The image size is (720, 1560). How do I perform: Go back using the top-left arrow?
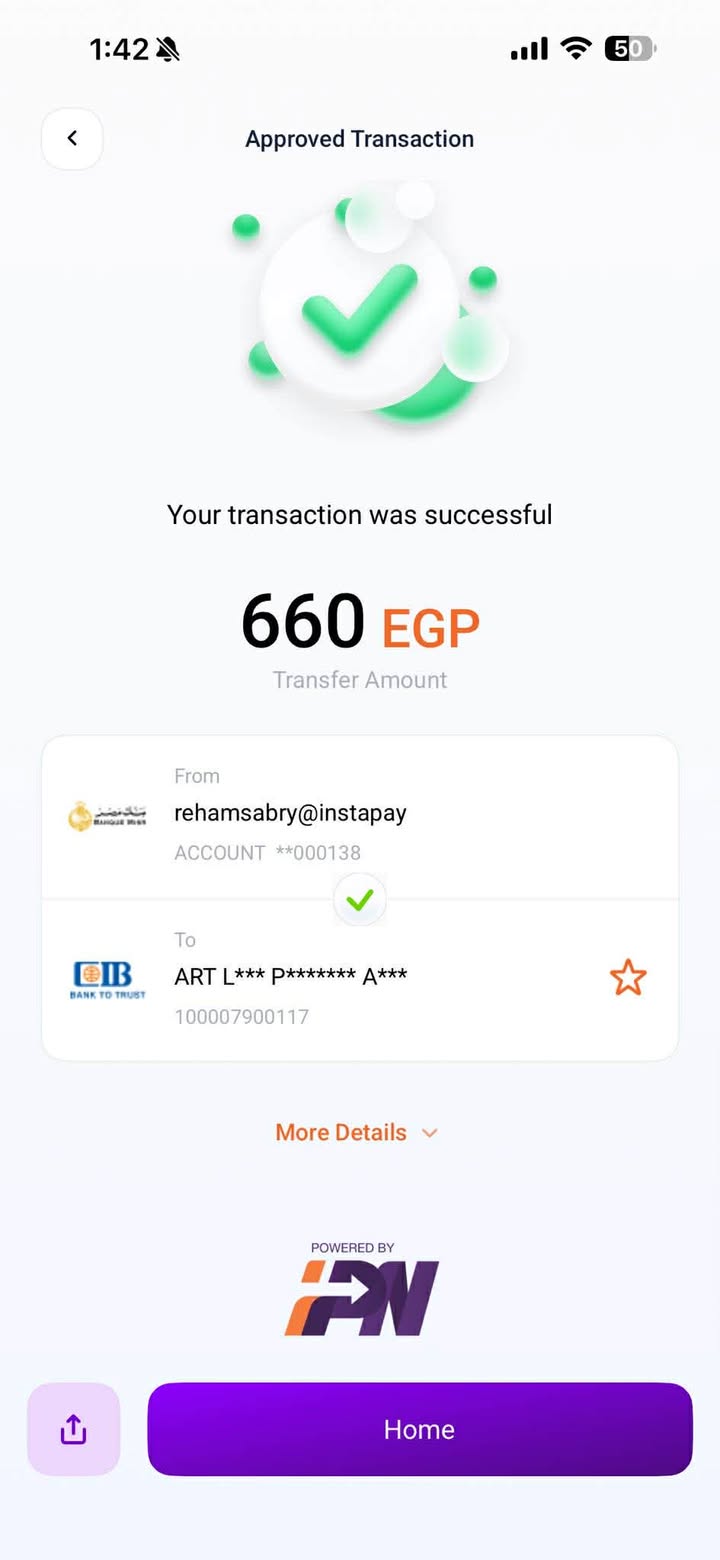pos(72,139)
